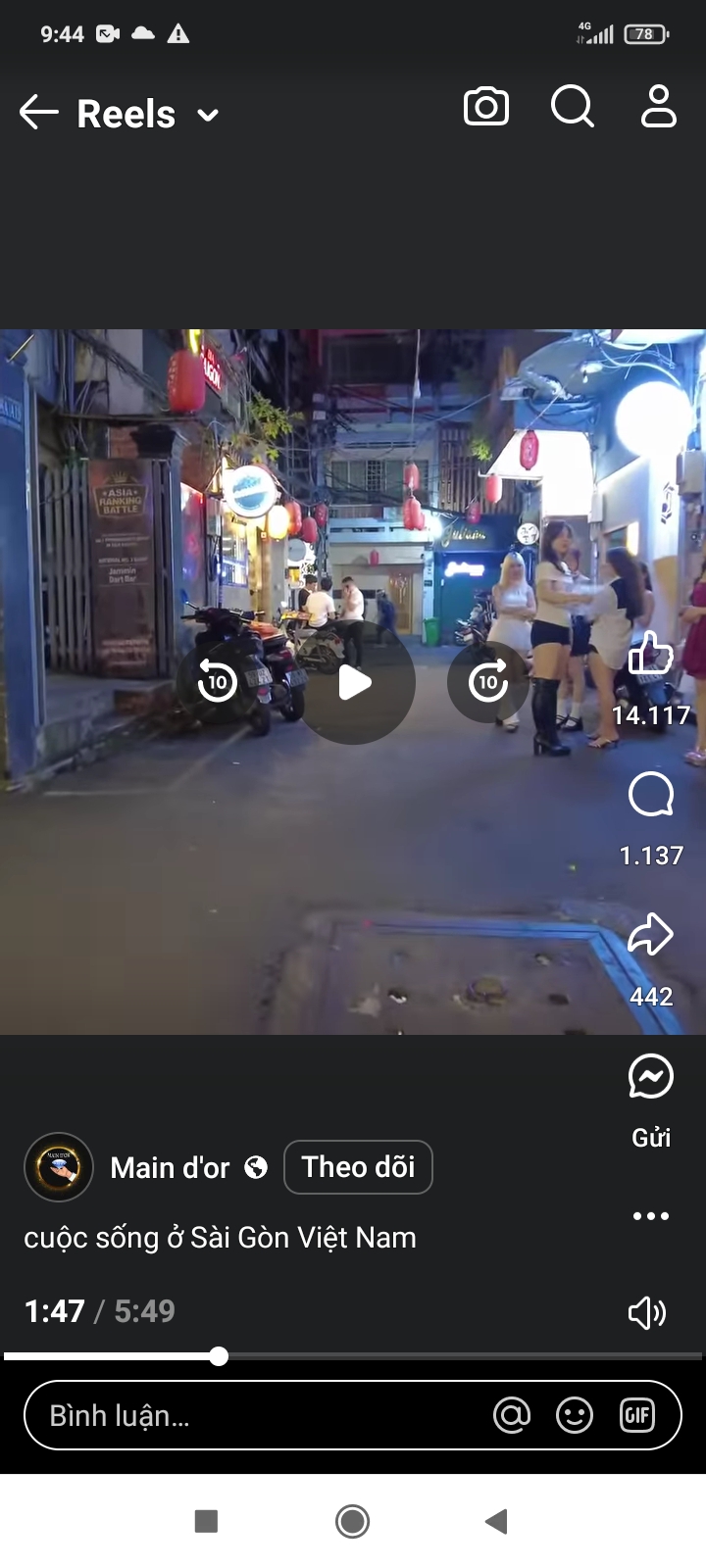Open Main d'or's profile picture

[59, 1167]
